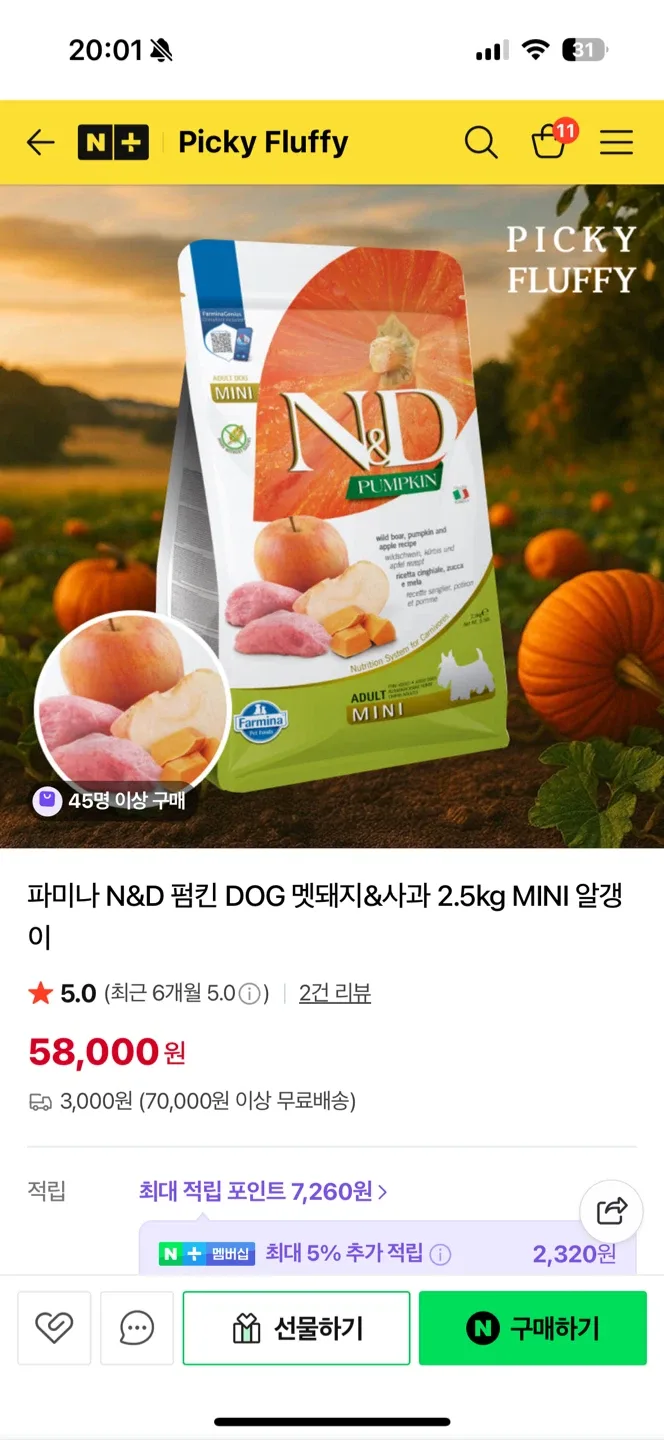Screen dimensions: 664x1440
Task: Open the search magnifier
Action: point(481,143)
